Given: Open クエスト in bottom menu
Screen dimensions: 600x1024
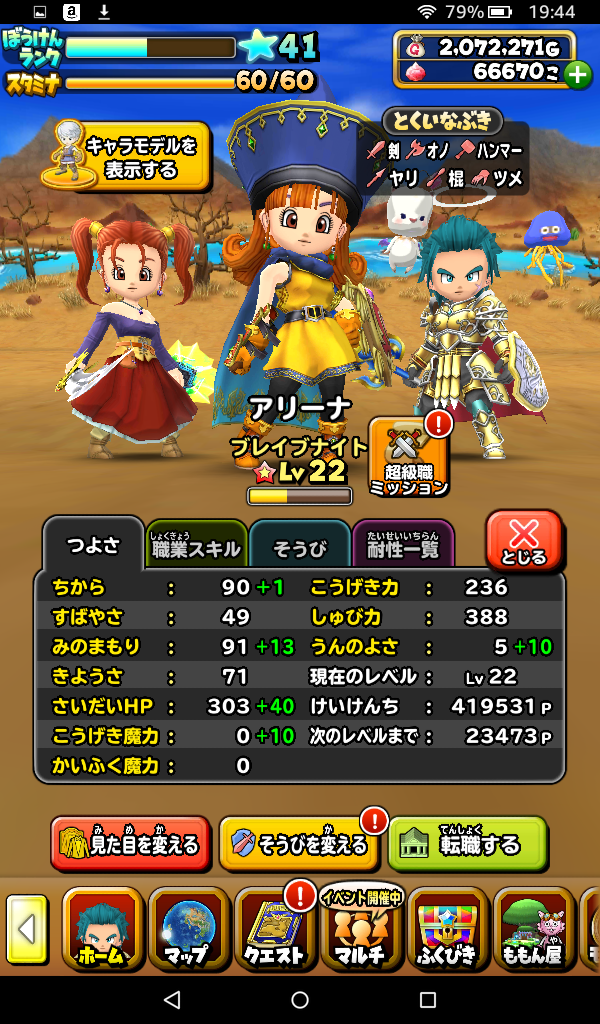Looking at the screenshot, I should pyautogui.click(x=274, y=929).
